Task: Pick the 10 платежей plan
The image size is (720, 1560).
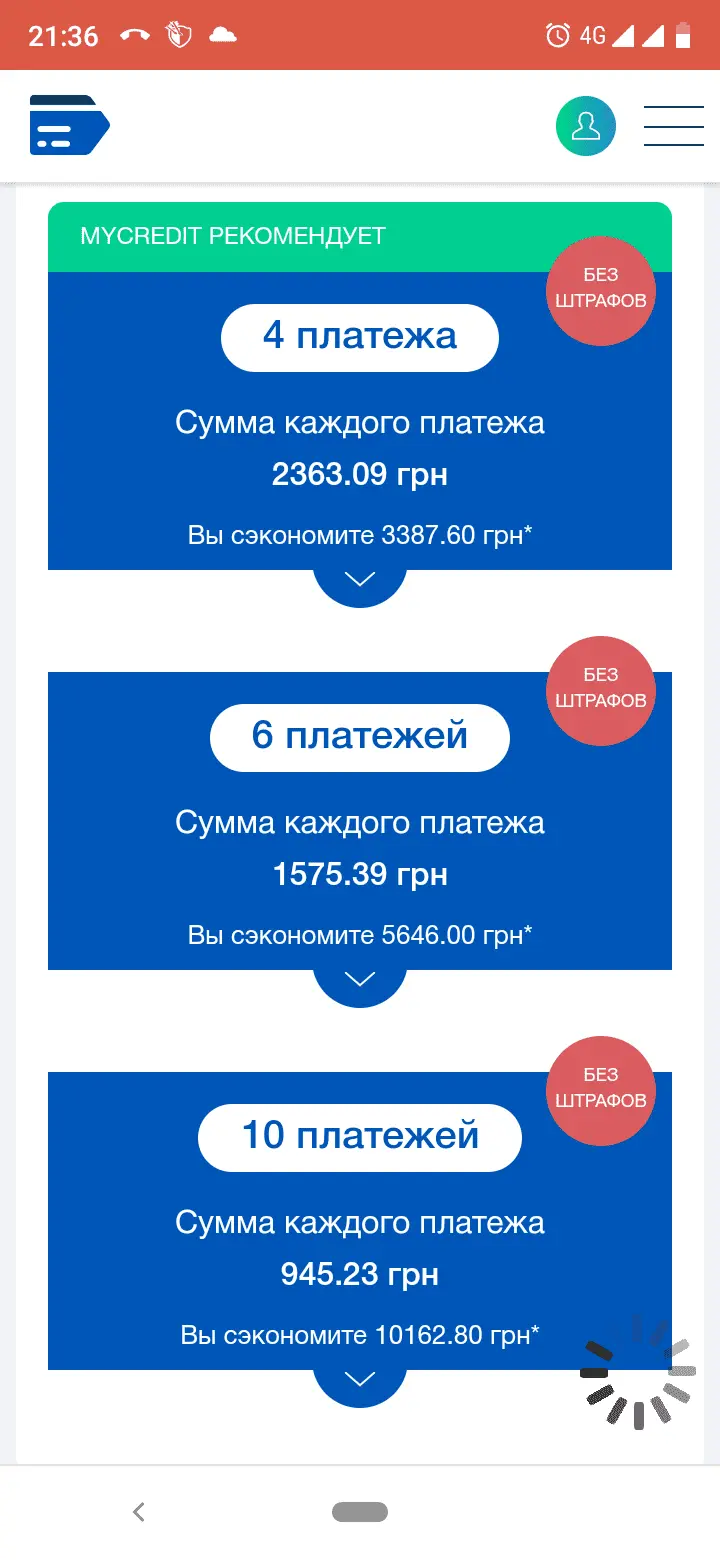Action: pyautogui.click(x=360, y=1136)
